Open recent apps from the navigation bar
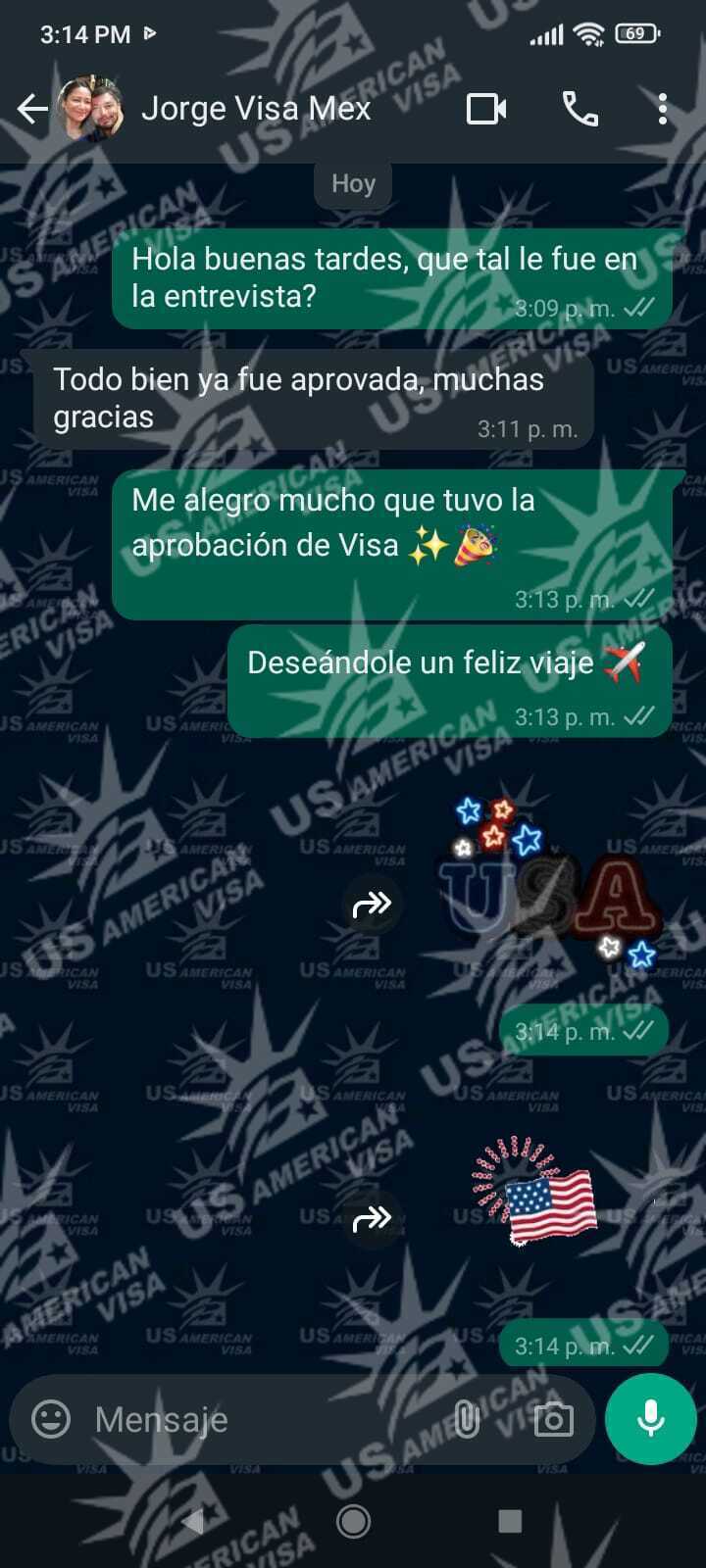 tap(510, 1521)
